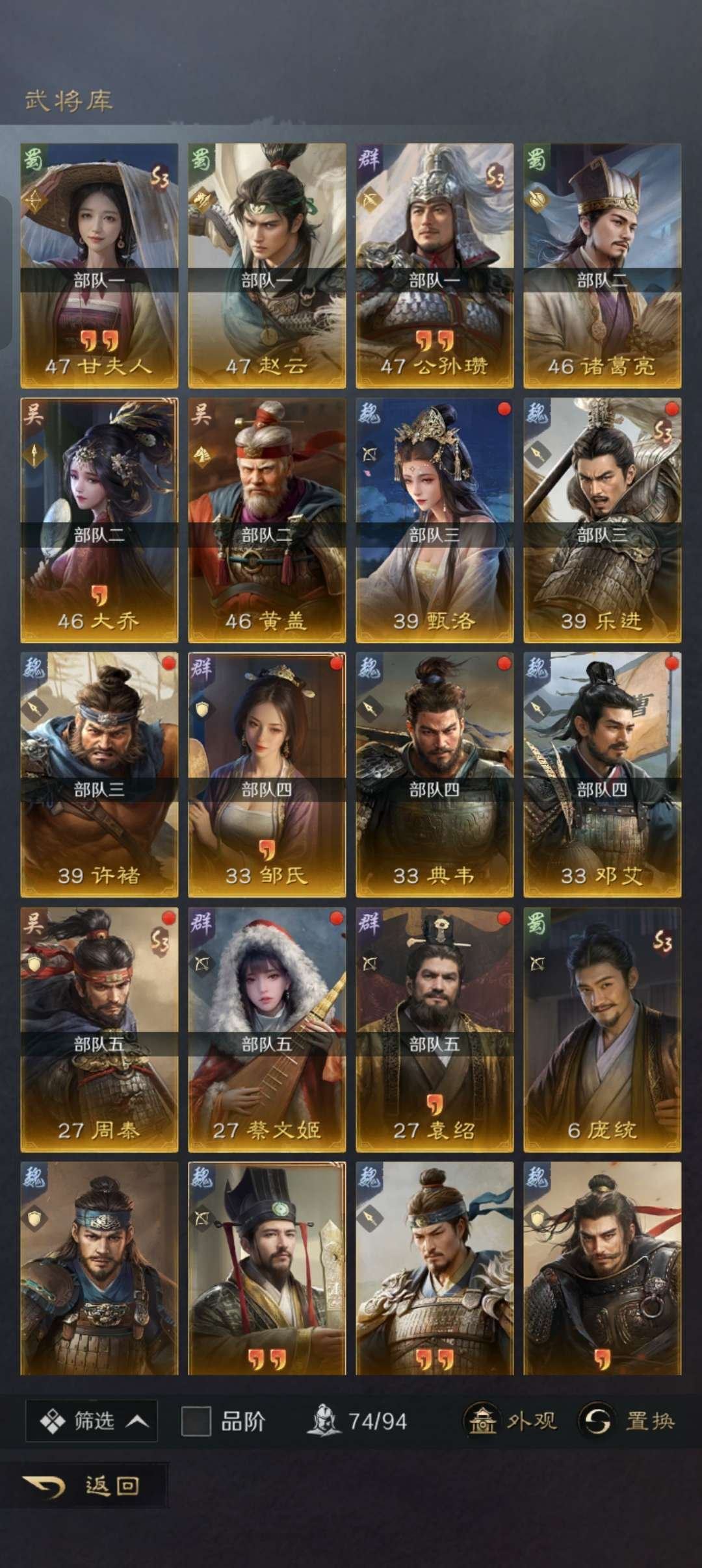Tap the 典韦 general card
The width and height of the screenshot is (702, 1568).
[x=434, y=774]
